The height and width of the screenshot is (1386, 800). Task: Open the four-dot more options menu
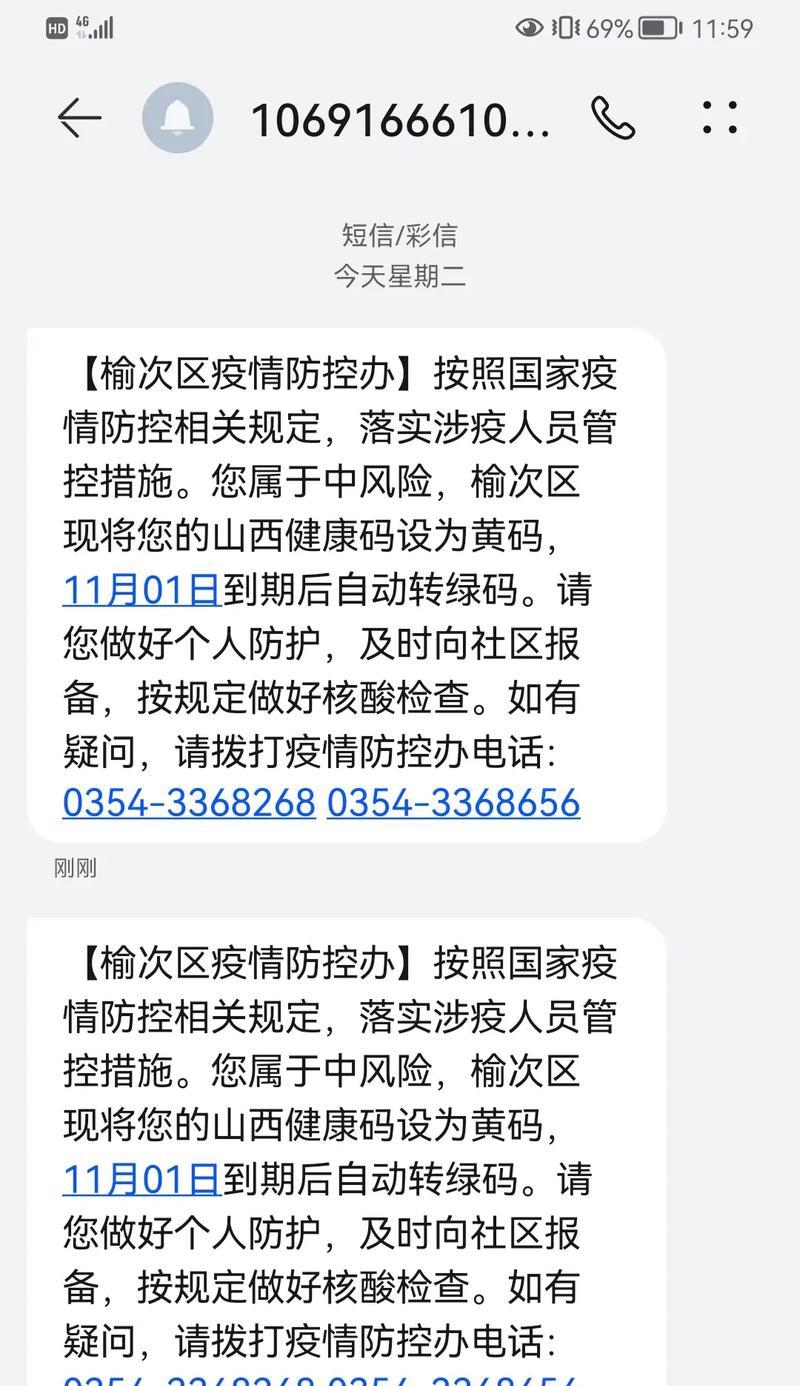pyautogui.click(x=720, y=117)
